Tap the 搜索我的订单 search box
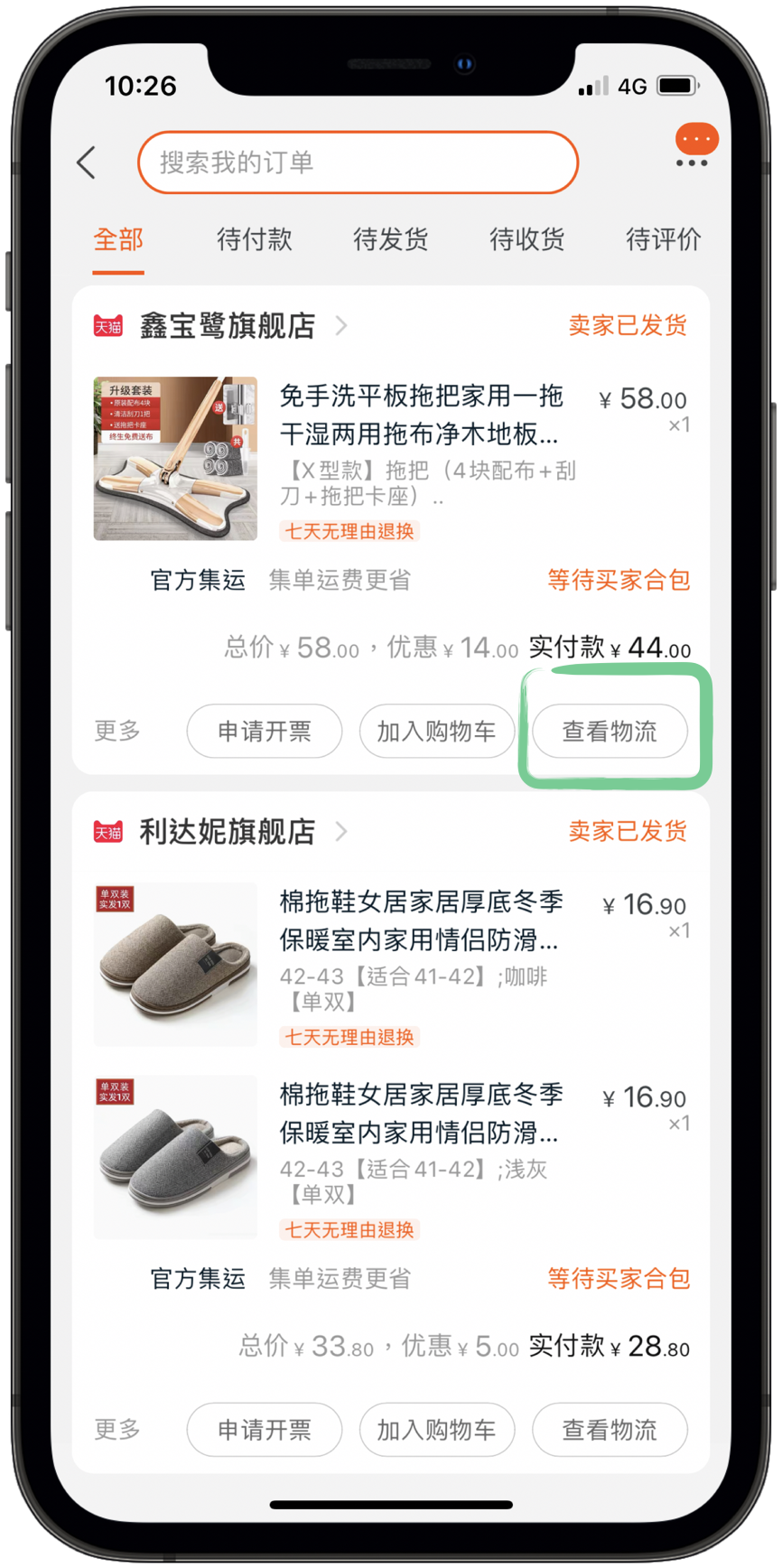The height and width of the screenshot is (1568, 782). [x=358, y=163]
